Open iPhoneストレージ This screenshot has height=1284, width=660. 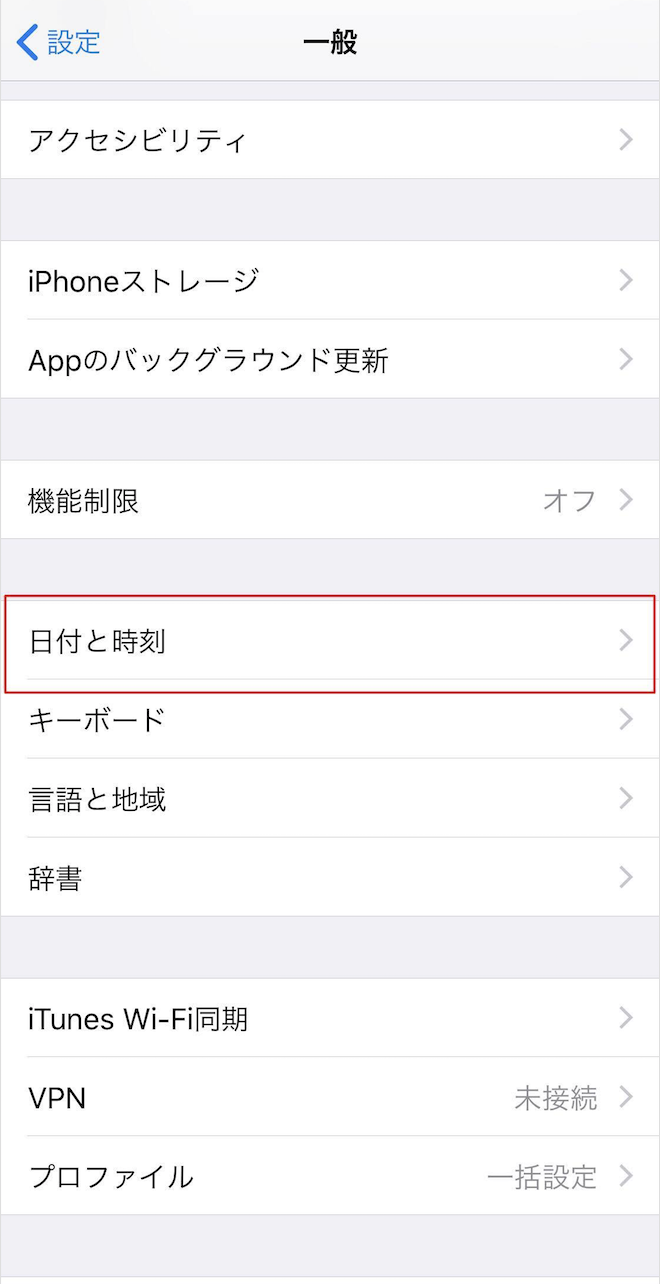330,280
